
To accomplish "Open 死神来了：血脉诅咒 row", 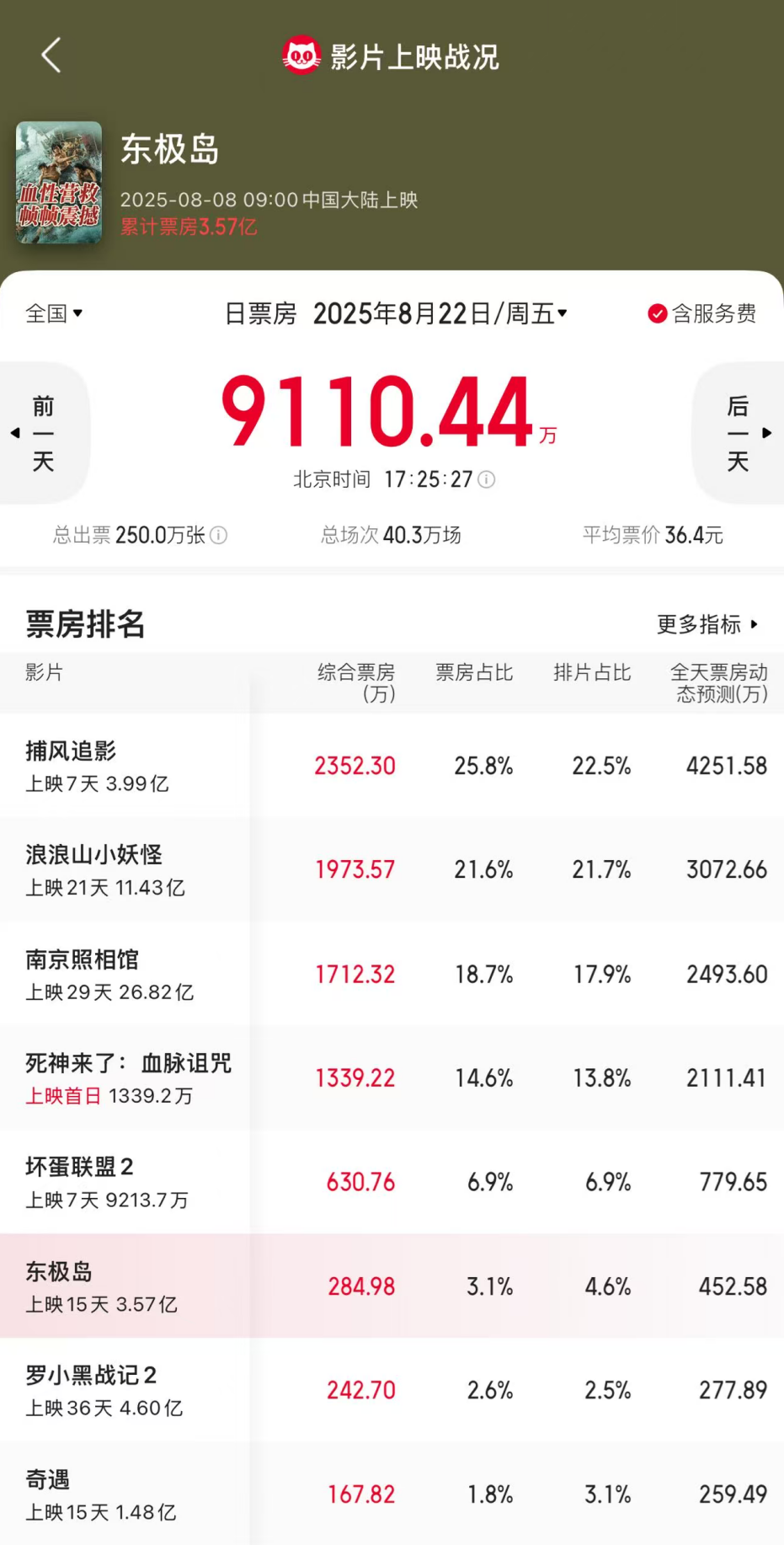I will [392, 1078].
